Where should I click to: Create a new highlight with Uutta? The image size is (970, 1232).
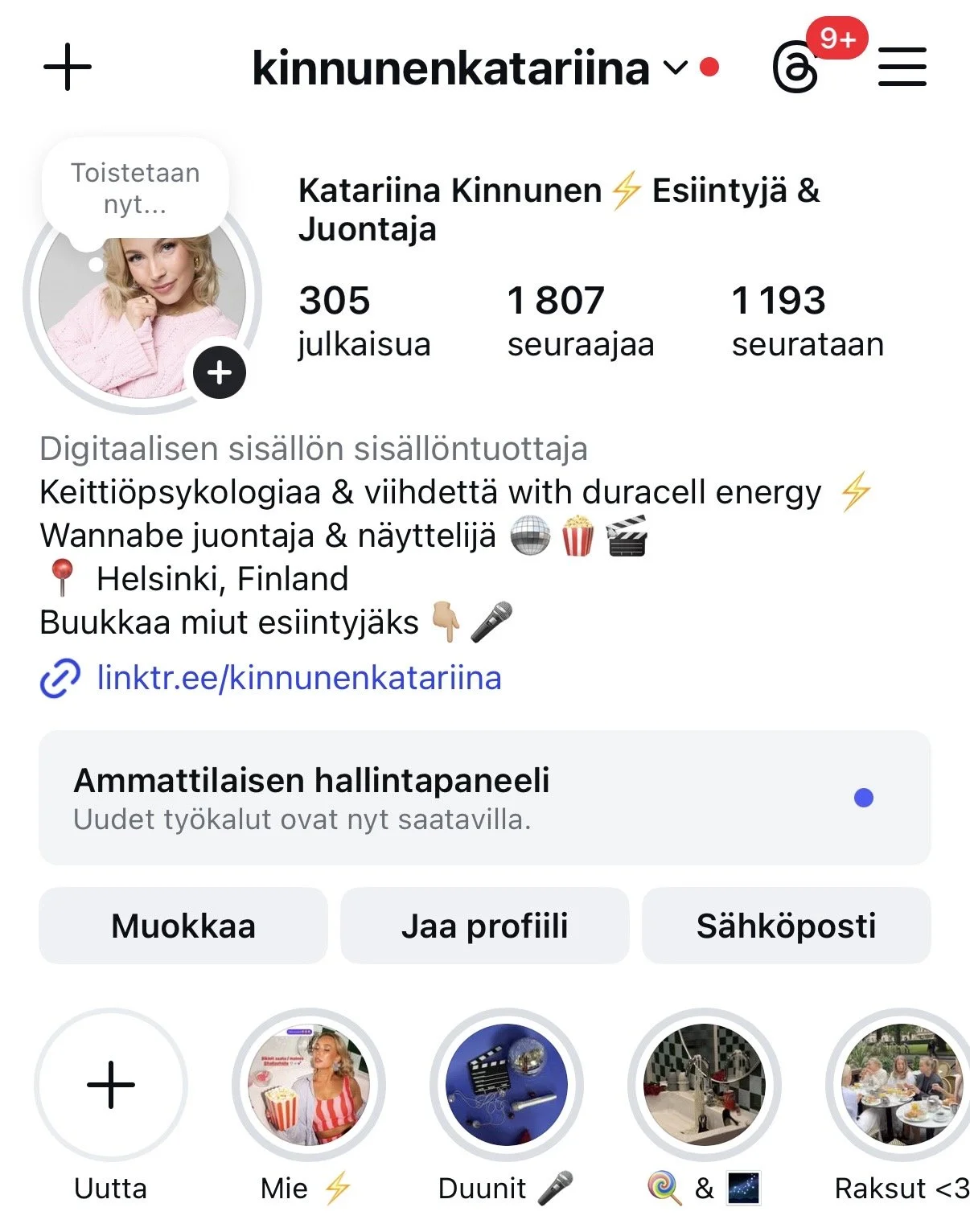111,1084
